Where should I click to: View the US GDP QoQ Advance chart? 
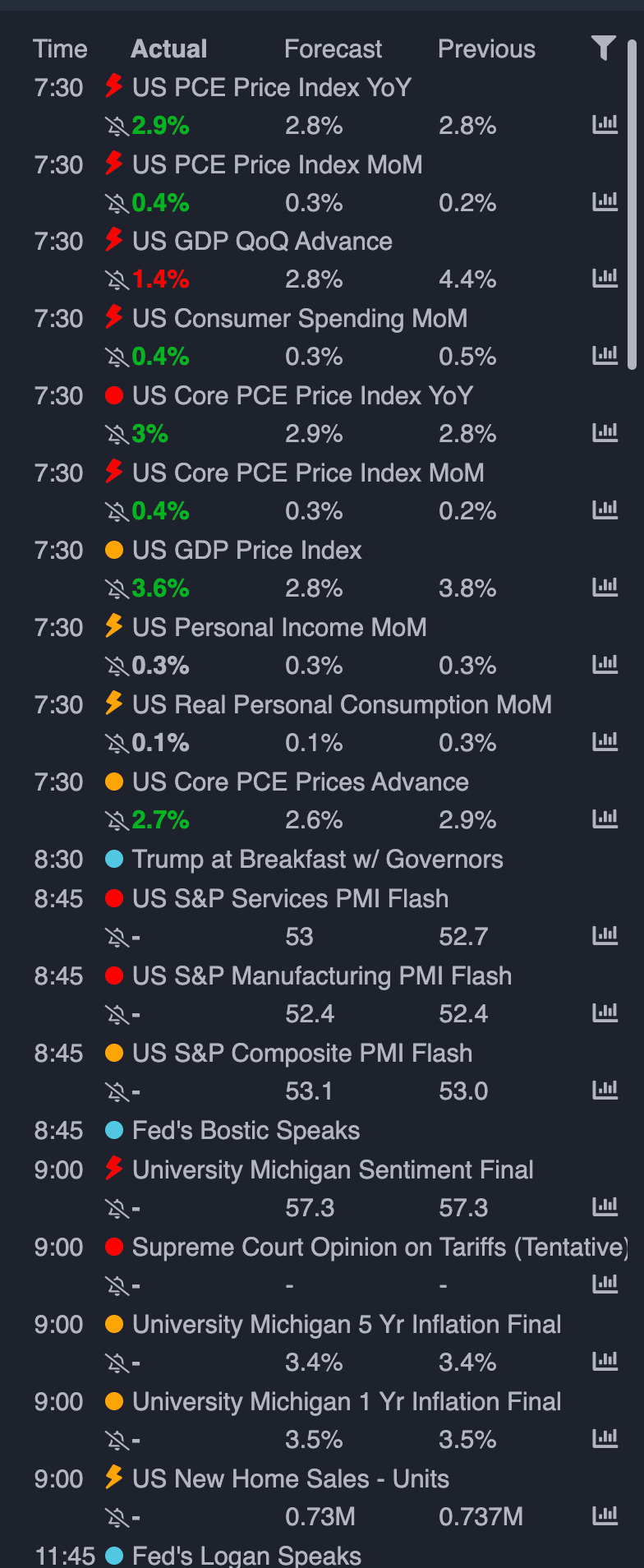pos(605,279)
